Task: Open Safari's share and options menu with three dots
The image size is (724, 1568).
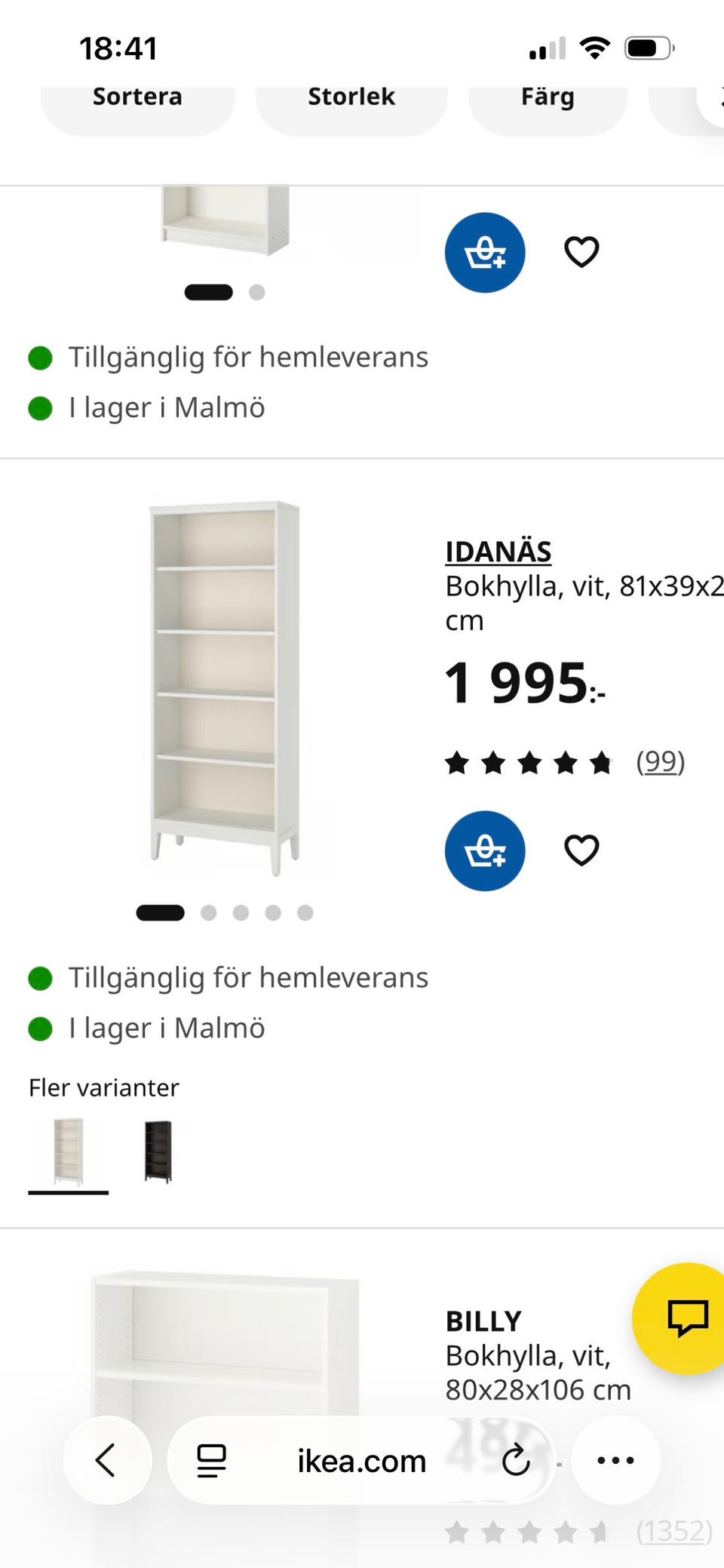Action: [x=616, y=1460]
